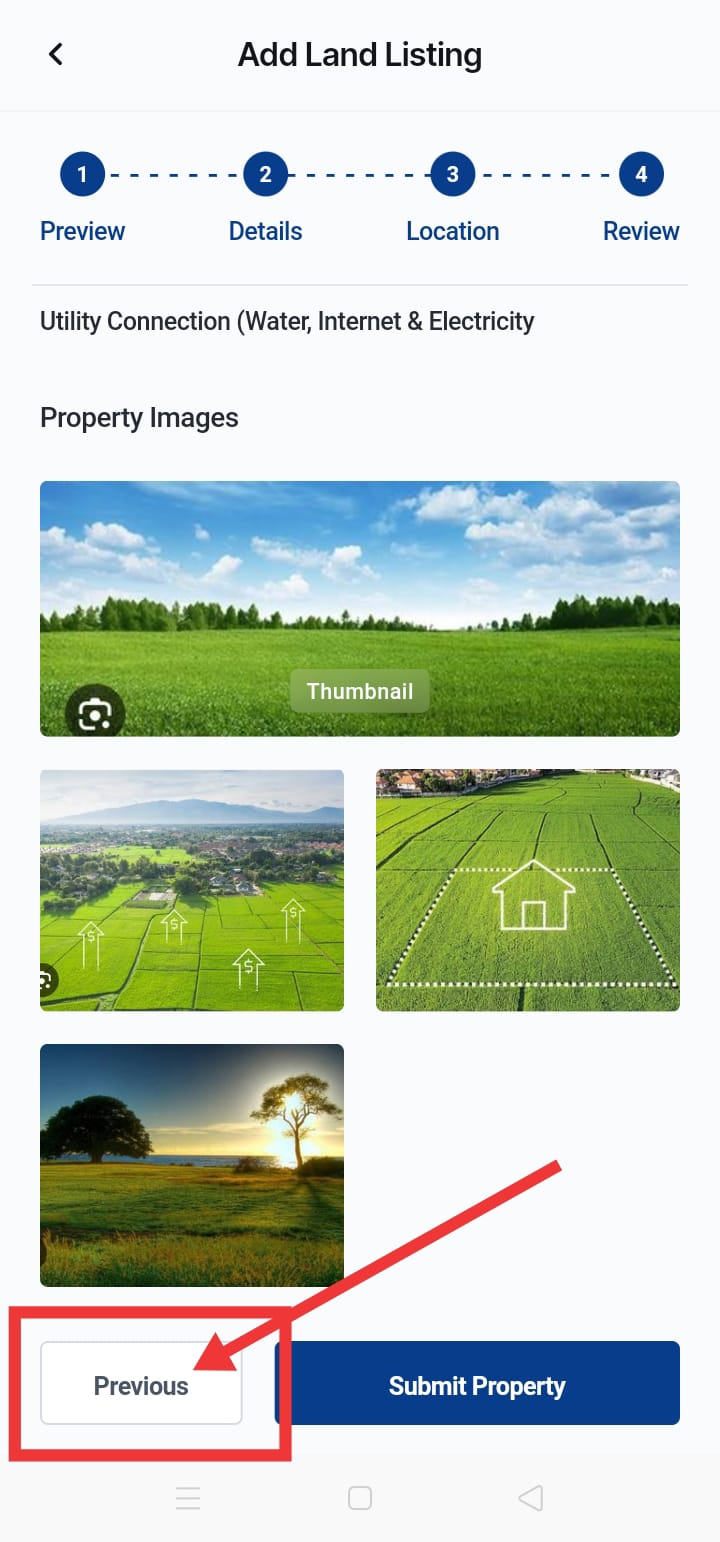Viewport: 720px width, 1542px height.
Task: Jump to step 4 Review
Action: click(641, 176)
